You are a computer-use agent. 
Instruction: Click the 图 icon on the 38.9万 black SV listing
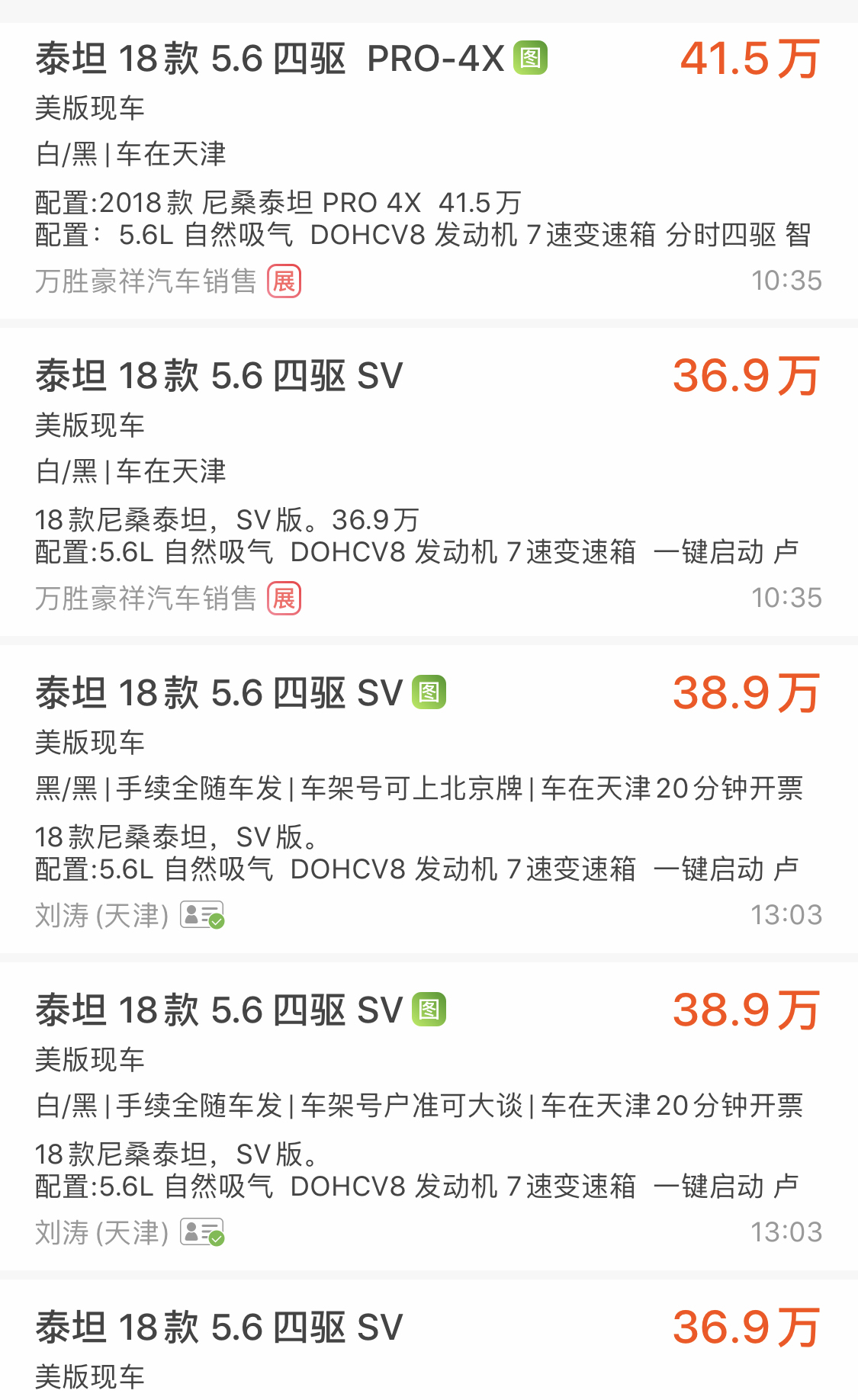tap(428, 692)
